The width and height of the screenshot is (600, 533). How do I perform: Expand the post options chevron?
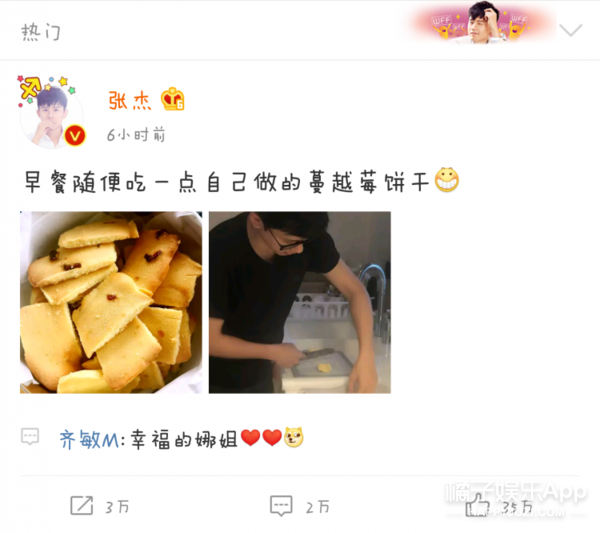[570, 30]
